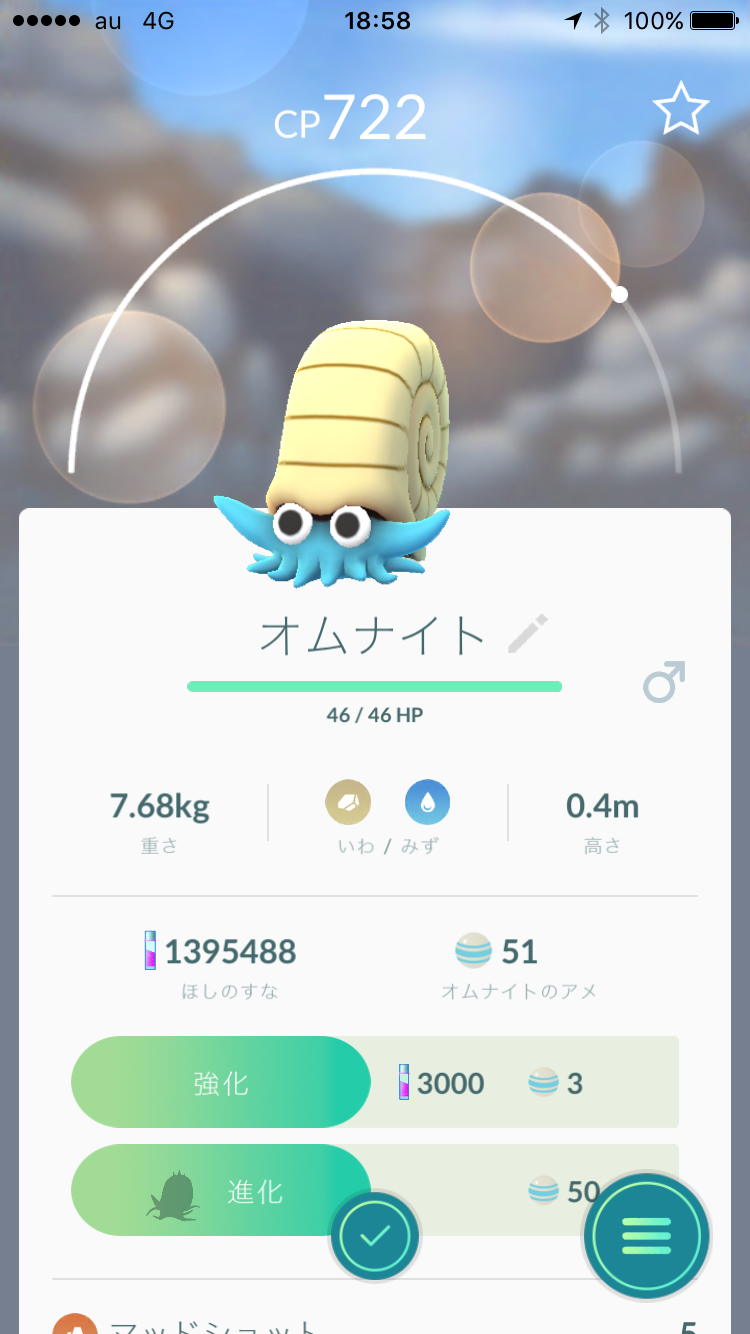
Task: Tap the round checkmark button
Action: 375,1236
